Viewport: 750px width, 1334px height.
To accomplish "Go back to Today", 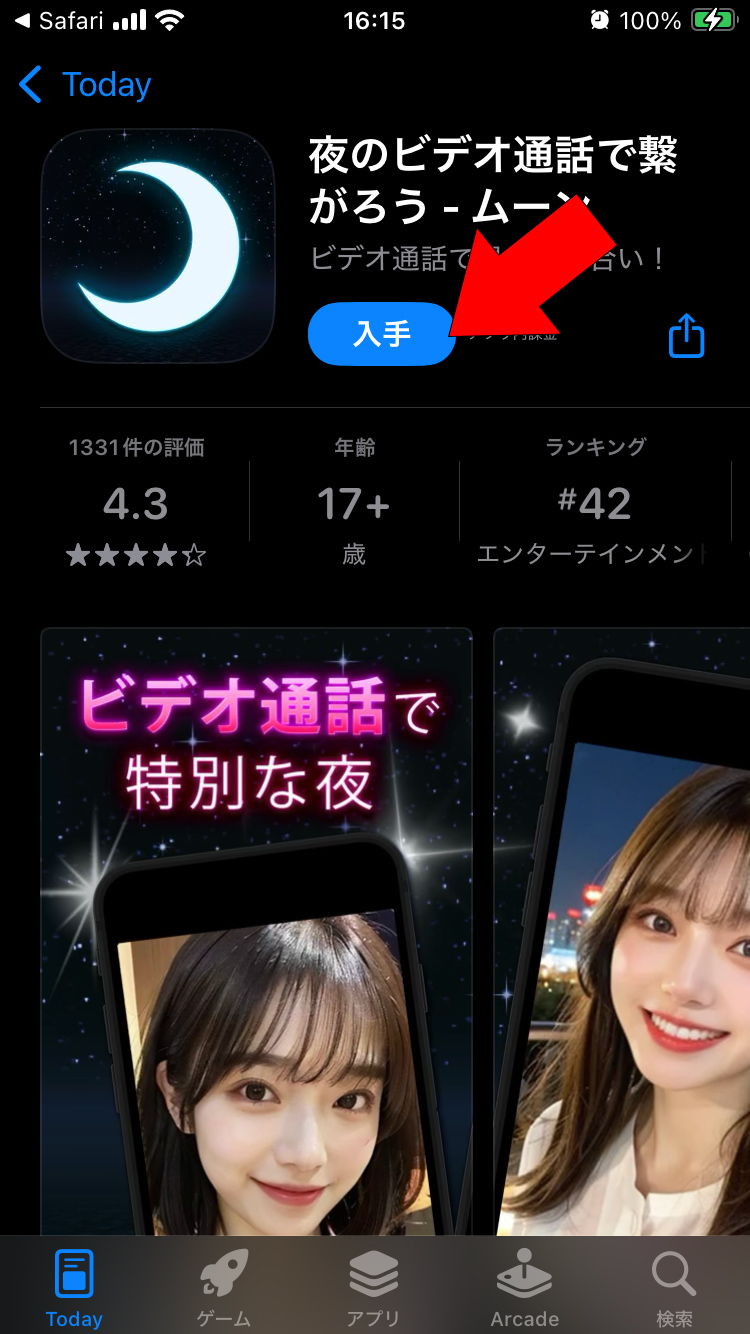I will click(x=85, y=85).
